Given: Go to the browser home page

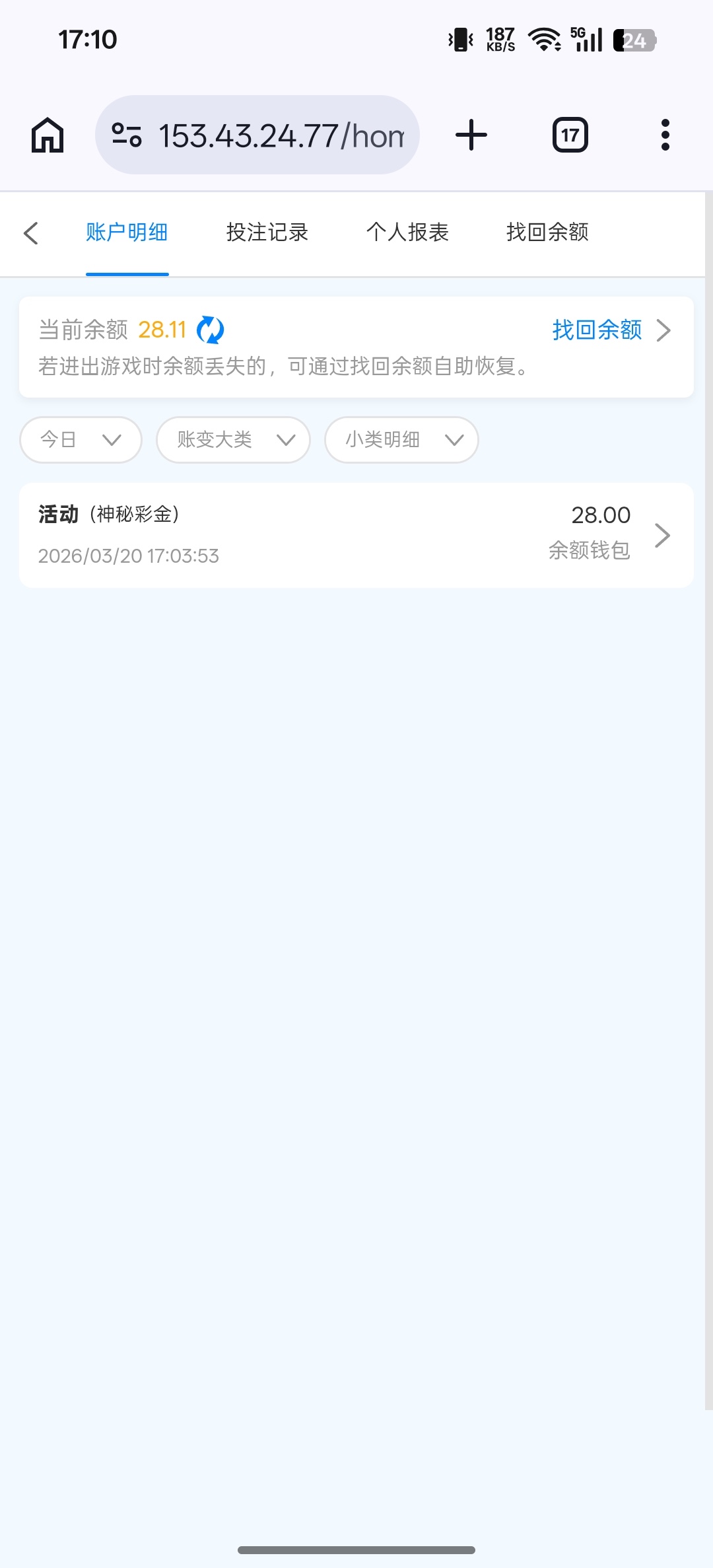Looking at the screenshot, I should click(48, 135).
